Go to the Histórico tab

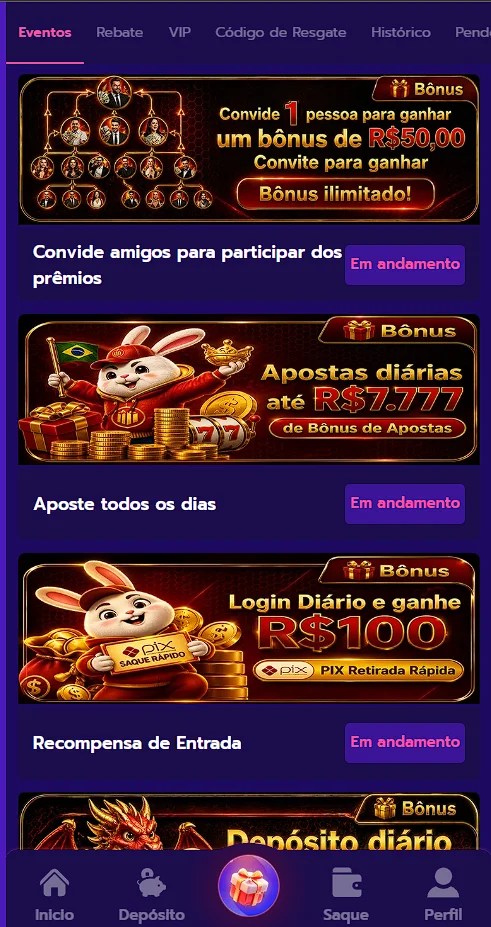(x=401, y=33)
